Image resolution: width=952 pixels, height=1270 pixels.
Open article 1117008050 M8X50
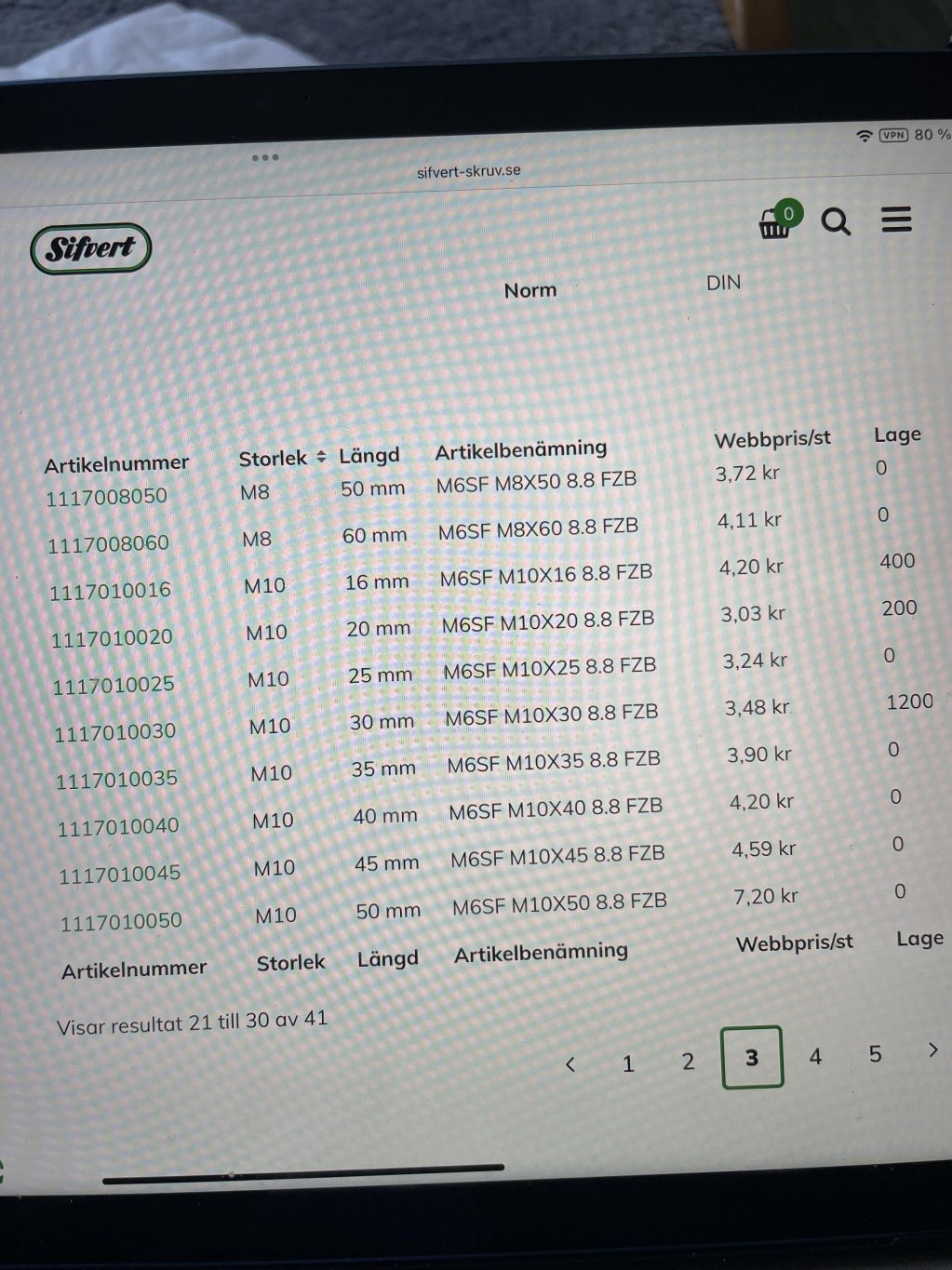click(106, 497)
